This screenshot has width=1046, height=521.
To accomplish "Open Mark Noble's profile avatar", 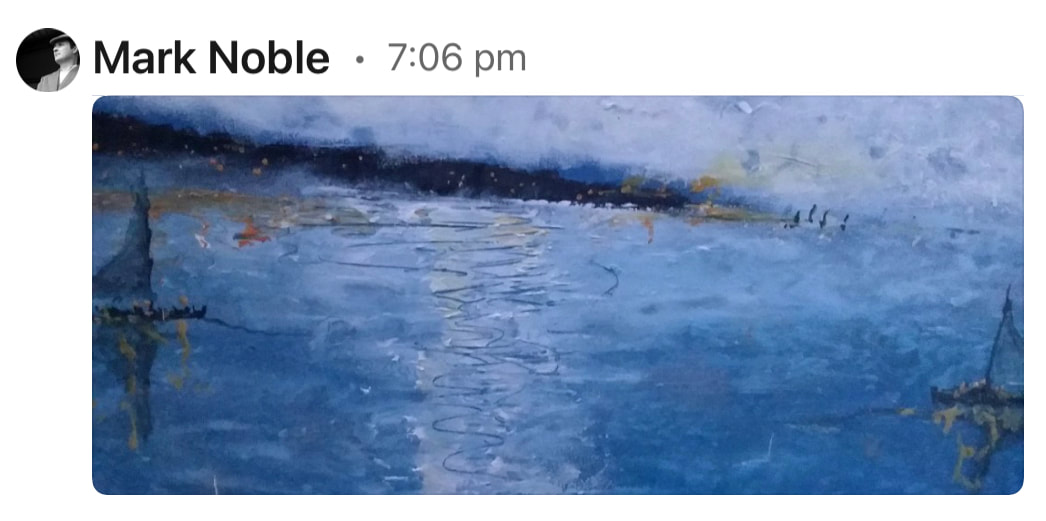I will coord(47,60).
